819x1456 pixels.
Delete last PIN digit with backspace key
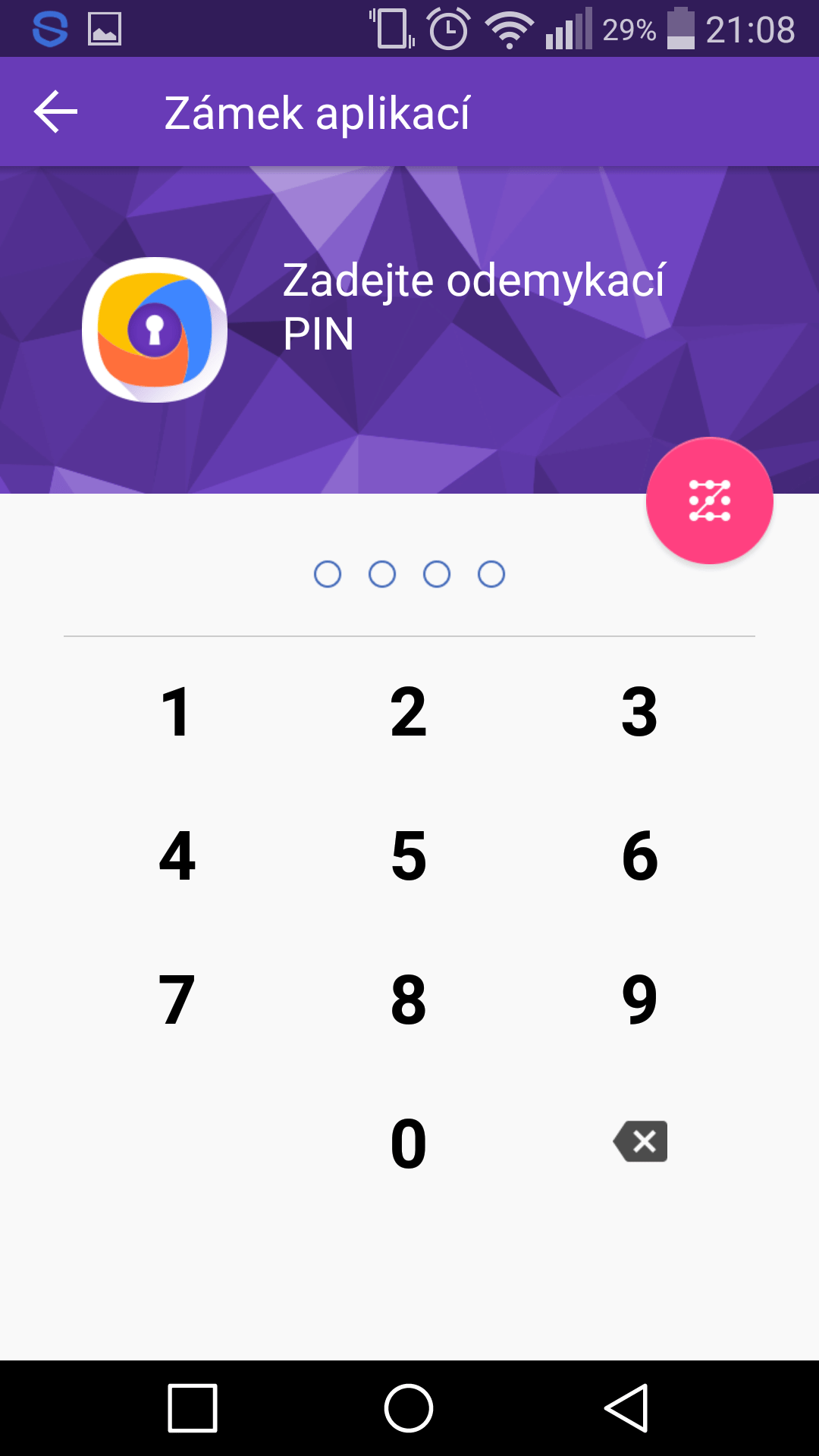pos(641,1141)
